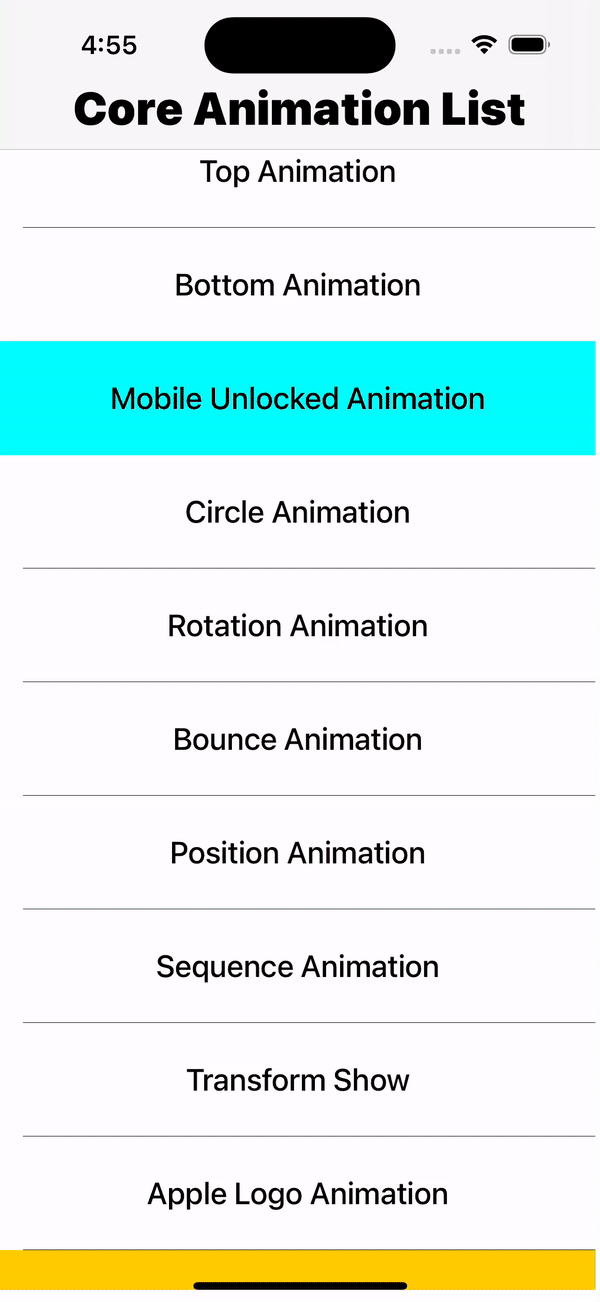The image size is (600, 1302).
Task: Select Apple Logo Animation
Action: coord(298,1193)
